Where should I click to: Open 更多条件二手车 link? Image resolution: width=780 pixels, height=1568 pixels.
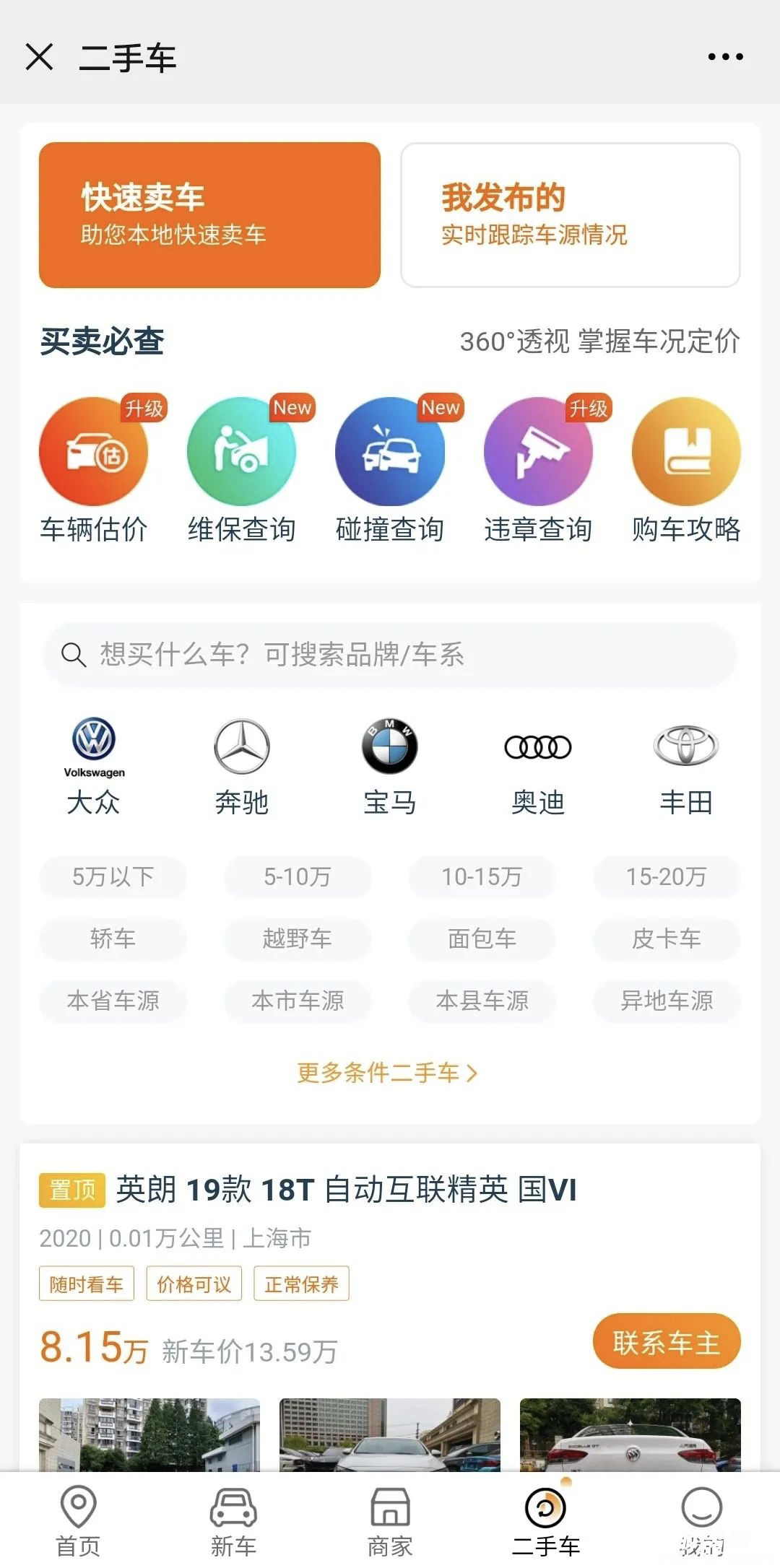click(x=387, y=1073)
